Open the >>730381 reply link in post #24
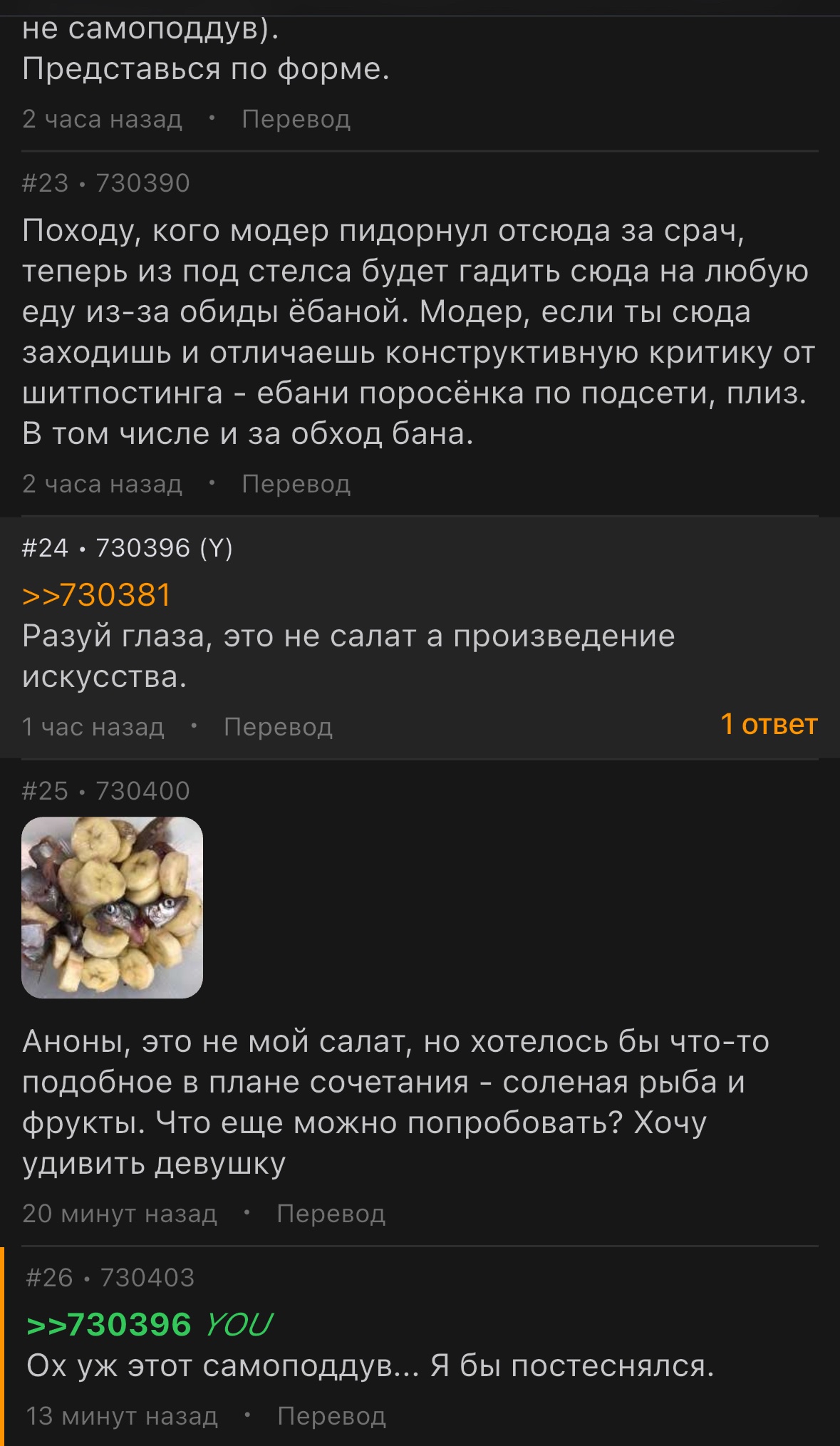This screenshot has width=840, height=1446. (x=97, y=595)
